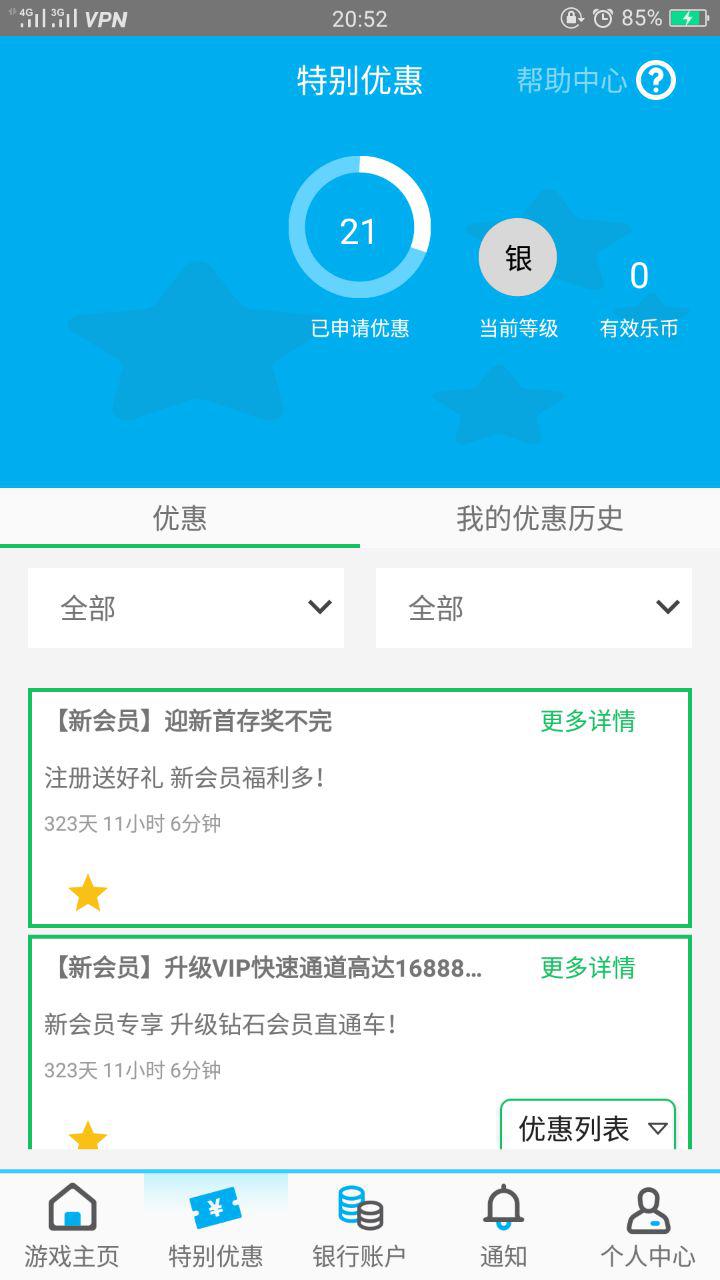Open the 优惠列表 dropdown
Image resolution: width=720 pixels, height=1280 pixels.
point(588,1128)
